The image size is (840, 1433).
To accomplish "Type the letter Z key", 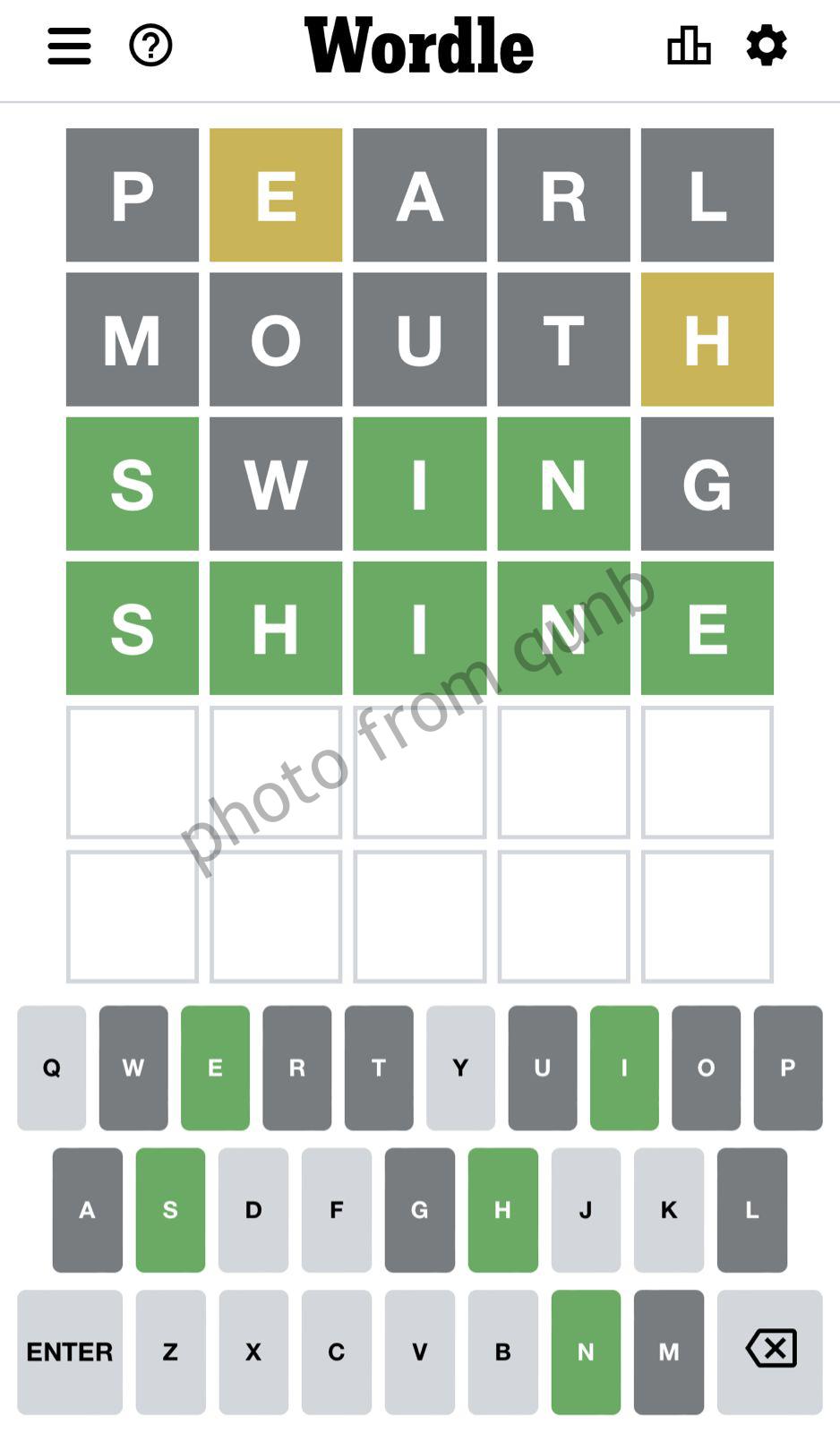I will tap(170, 1351).
